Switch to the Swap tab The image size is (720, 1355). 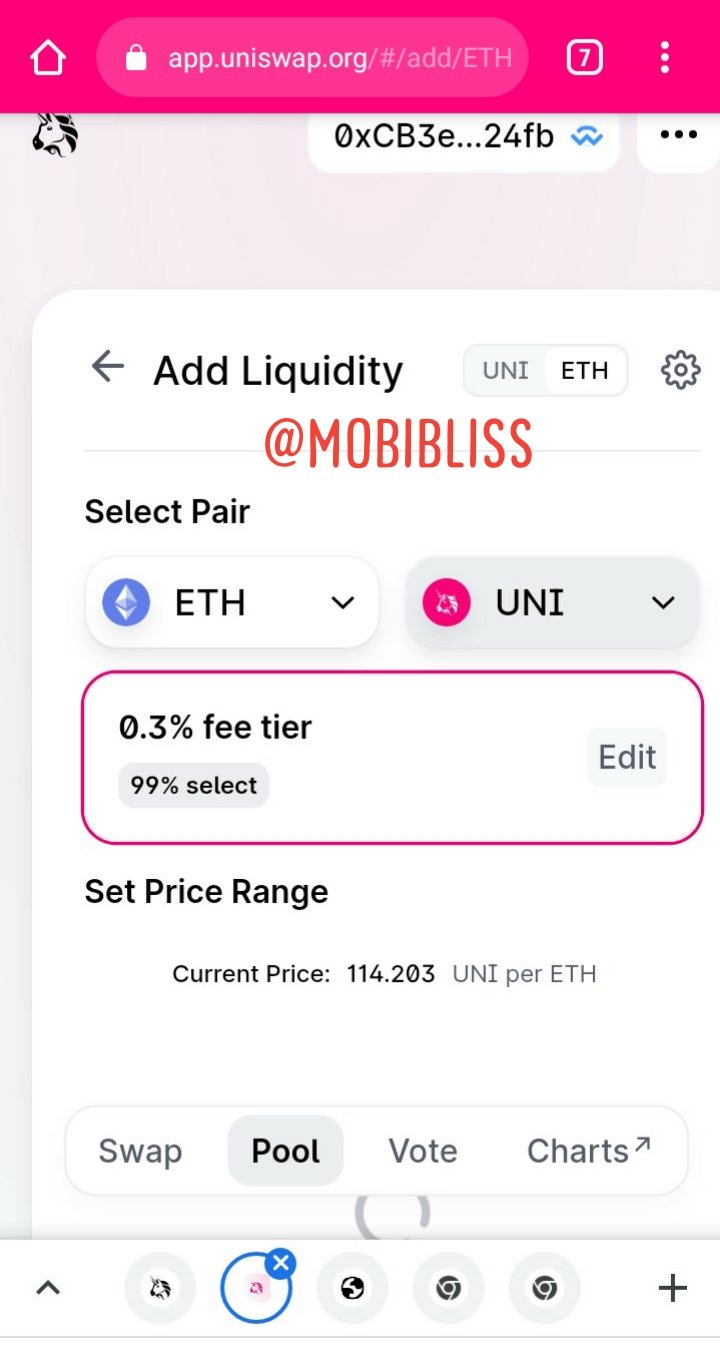[140, 1151]
